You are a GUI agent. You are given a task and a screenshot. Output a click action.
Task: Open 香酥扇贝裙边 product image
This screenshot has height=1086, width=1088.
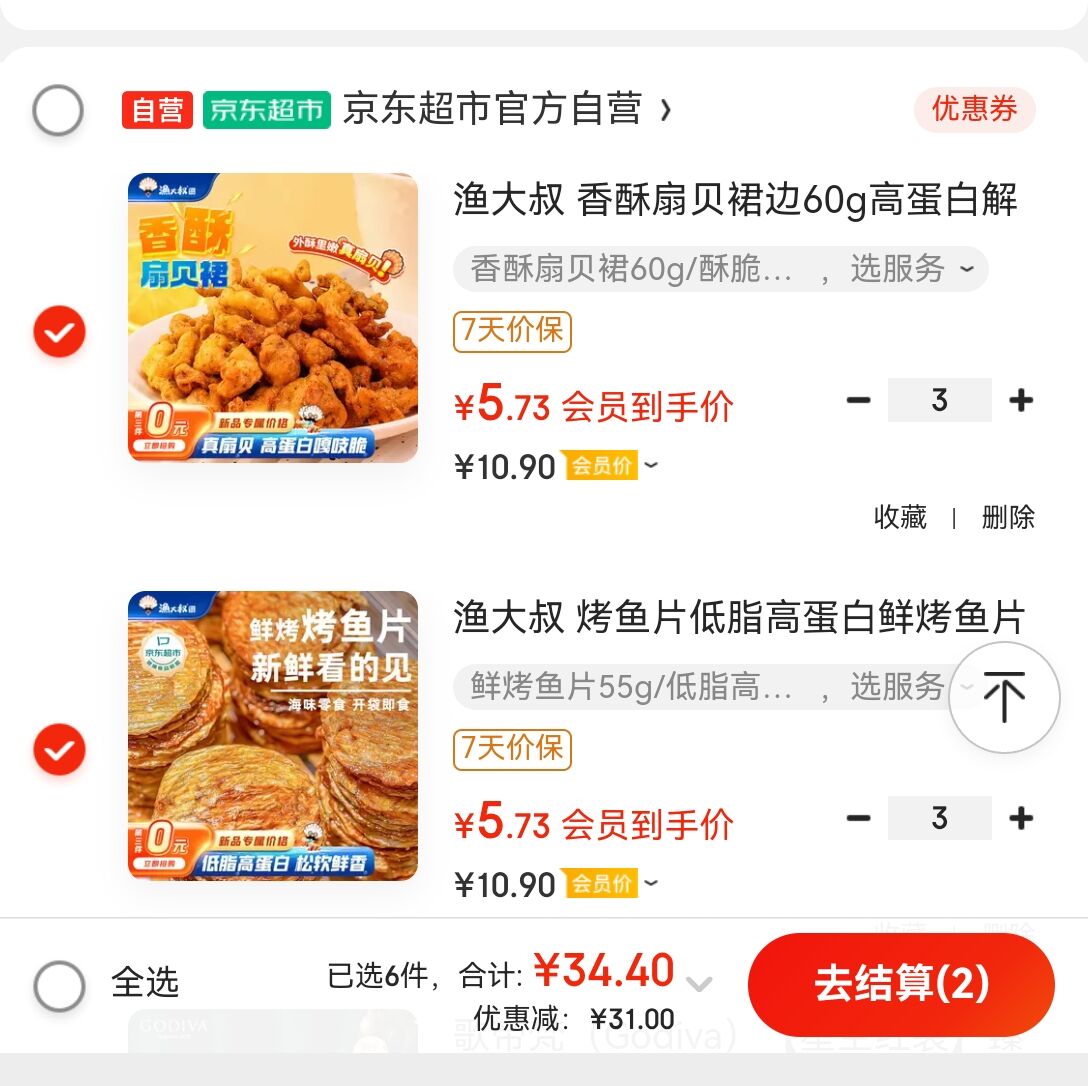(x=273, y=318)
